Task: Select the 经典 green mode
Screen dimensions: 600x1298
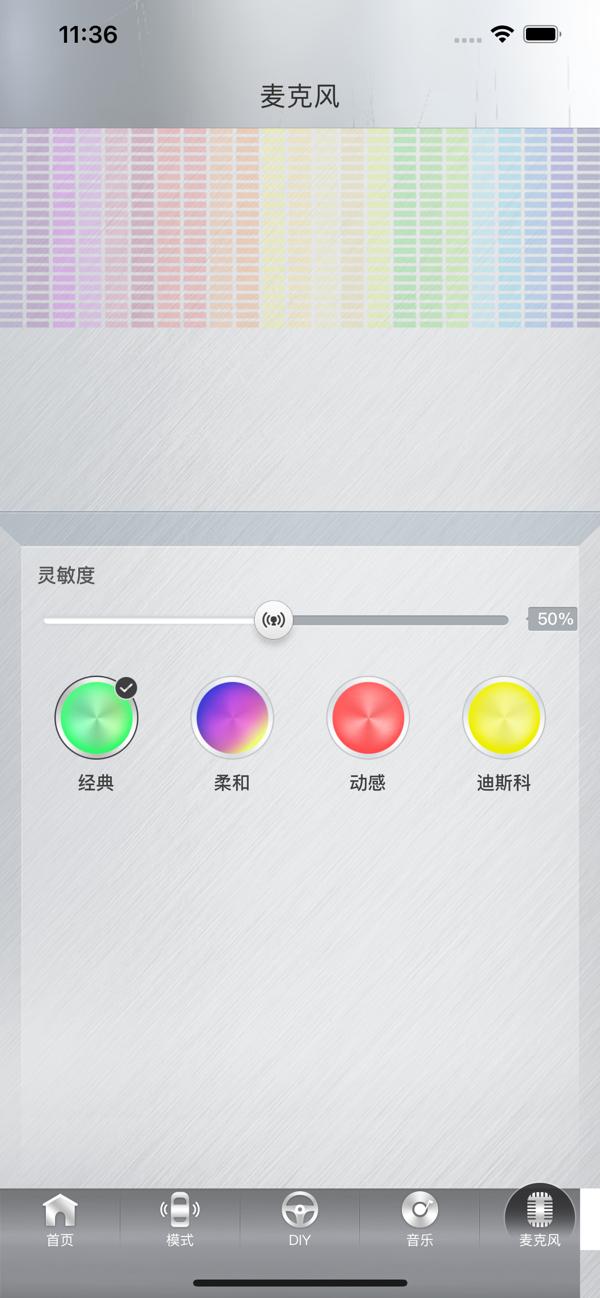Action: coord(96,718)
